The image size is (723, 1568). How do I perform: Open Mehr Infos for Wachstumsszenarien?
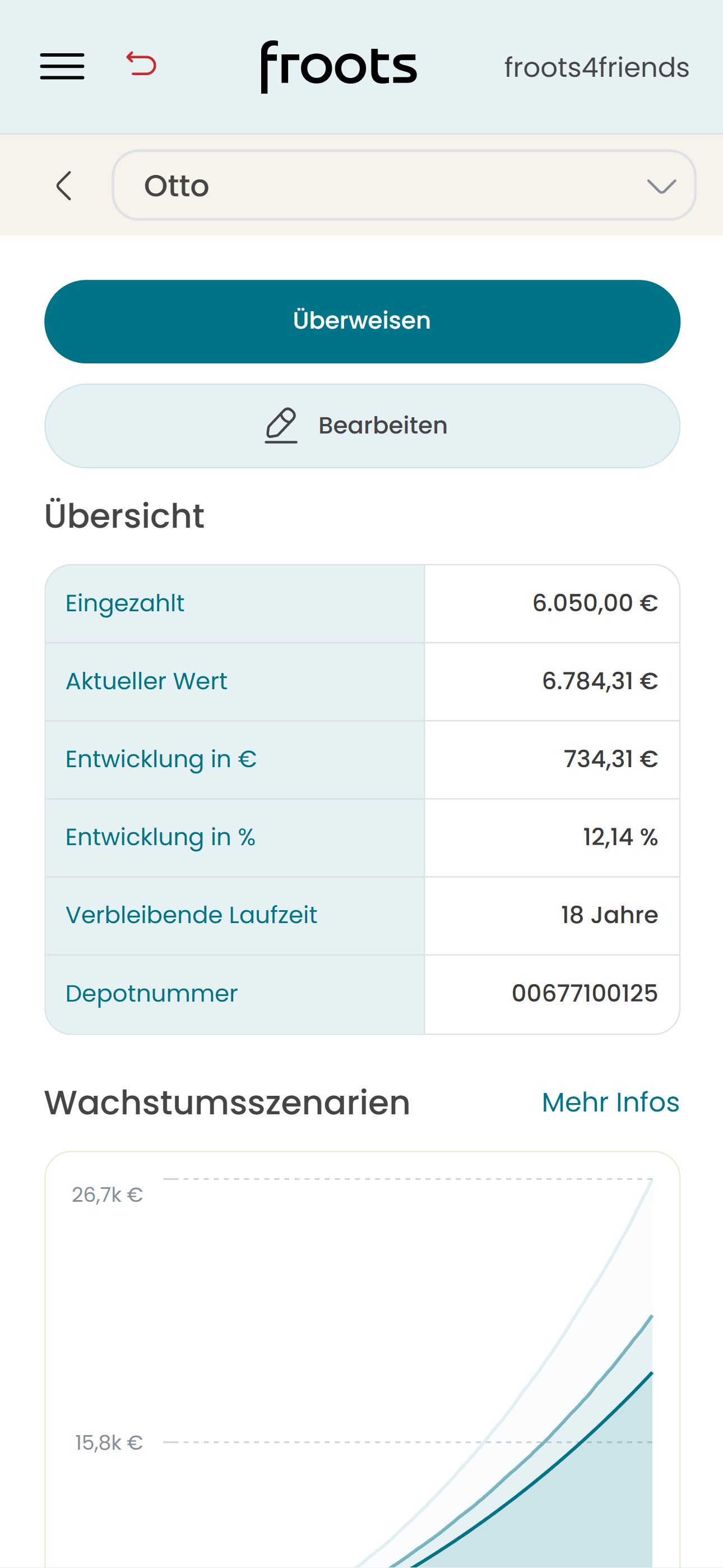[610, 1103]
